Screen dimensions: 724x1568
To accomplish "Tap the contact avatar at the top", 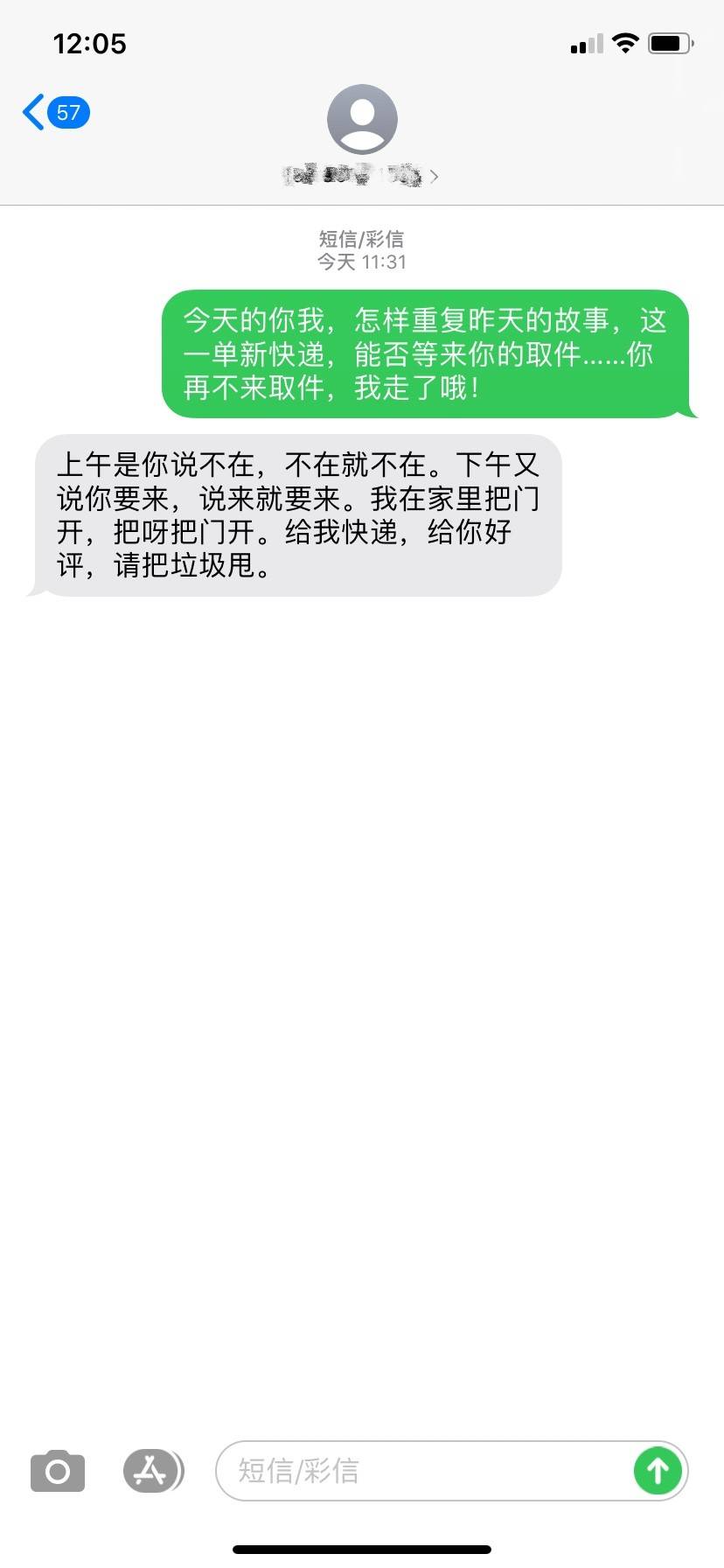I will [x=361, y=118].
